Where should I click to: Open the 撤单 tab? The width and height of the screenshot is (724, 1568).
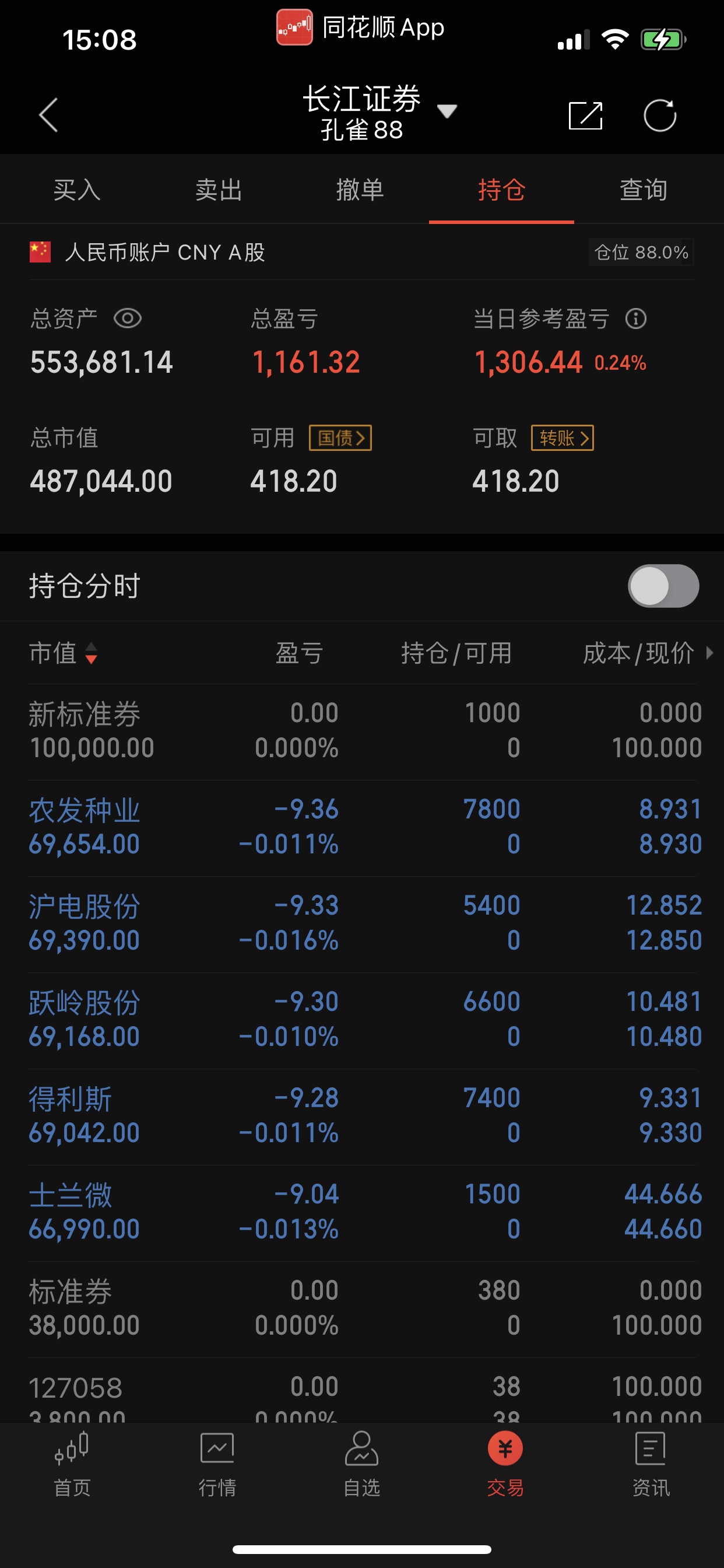(360, 190)
